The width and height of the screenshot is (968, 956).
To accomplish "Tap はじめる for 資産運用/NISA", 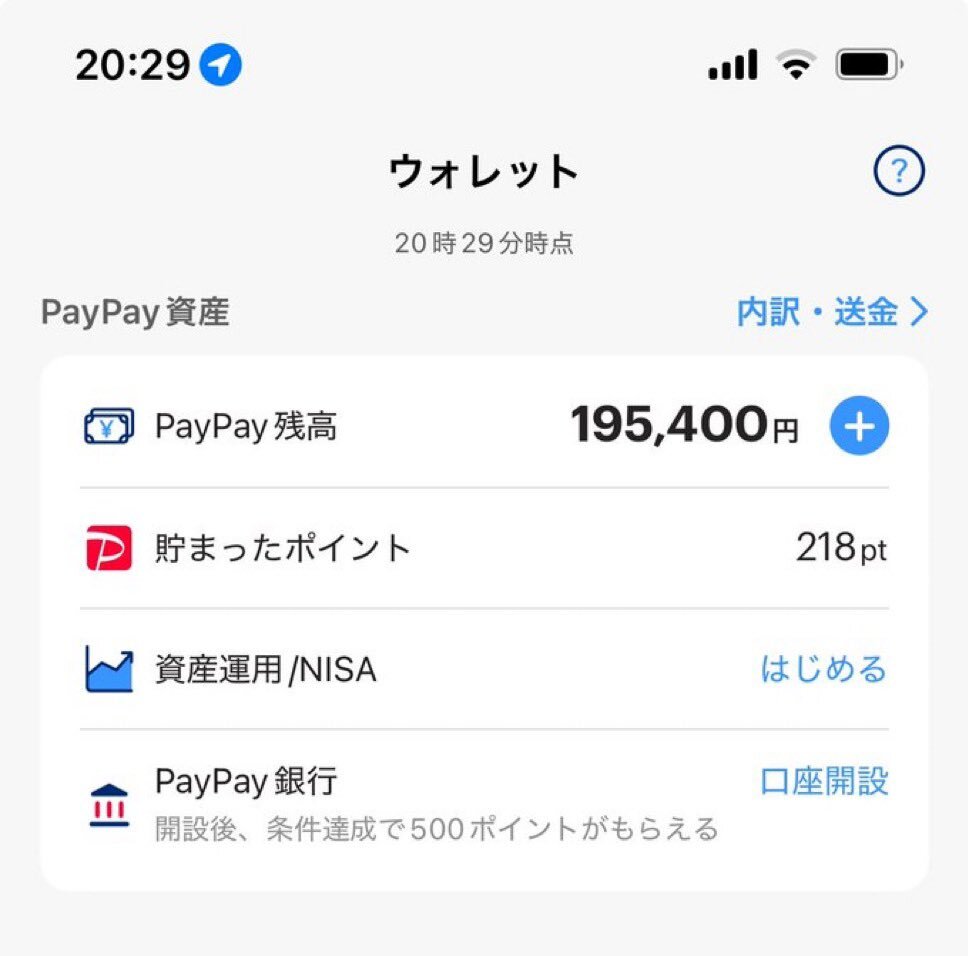I will pos(823,669).
